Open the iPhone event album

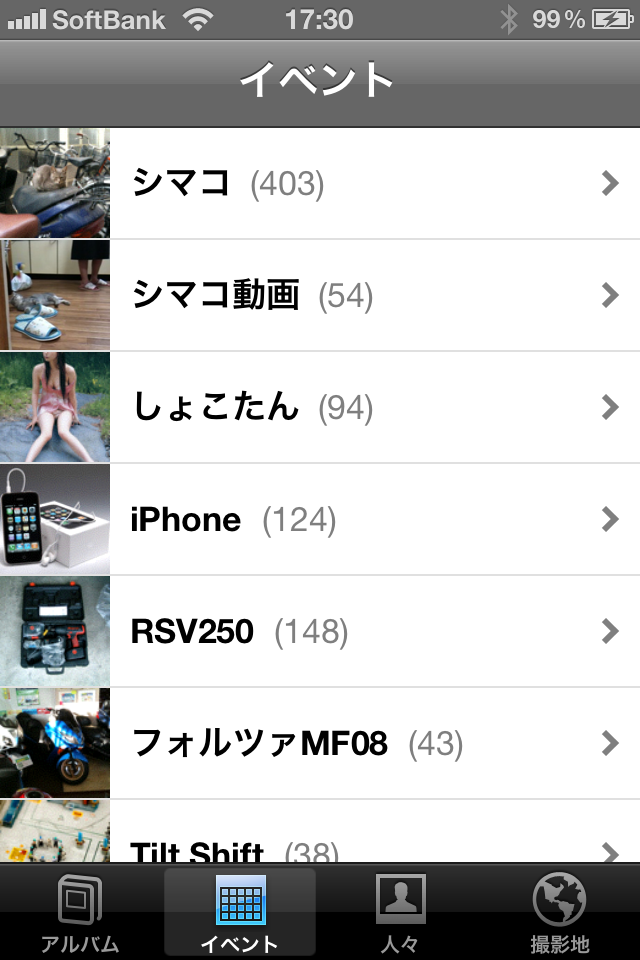pyautogui.click(x=320, y=519)
